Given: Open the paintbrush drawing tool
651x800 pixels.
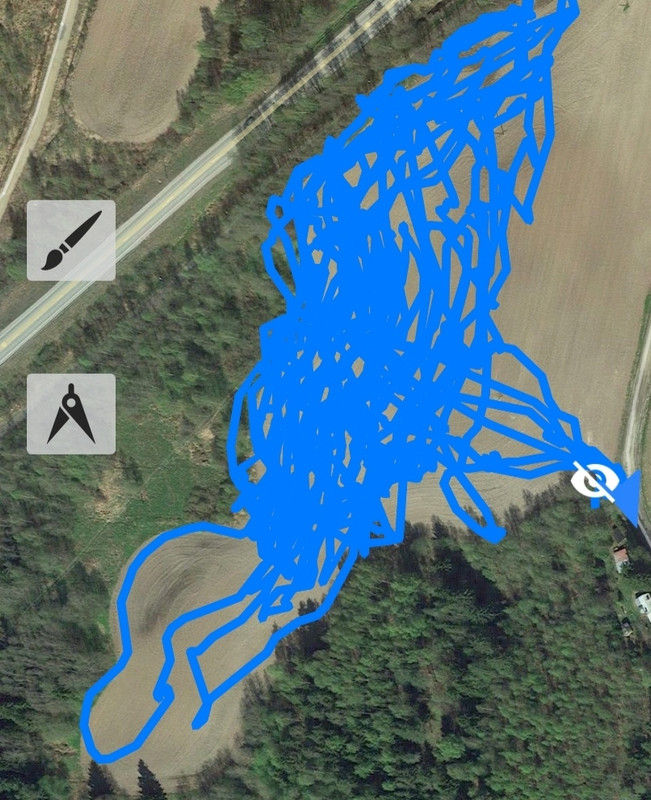Looking at the screenshot, I should (71, 240).
